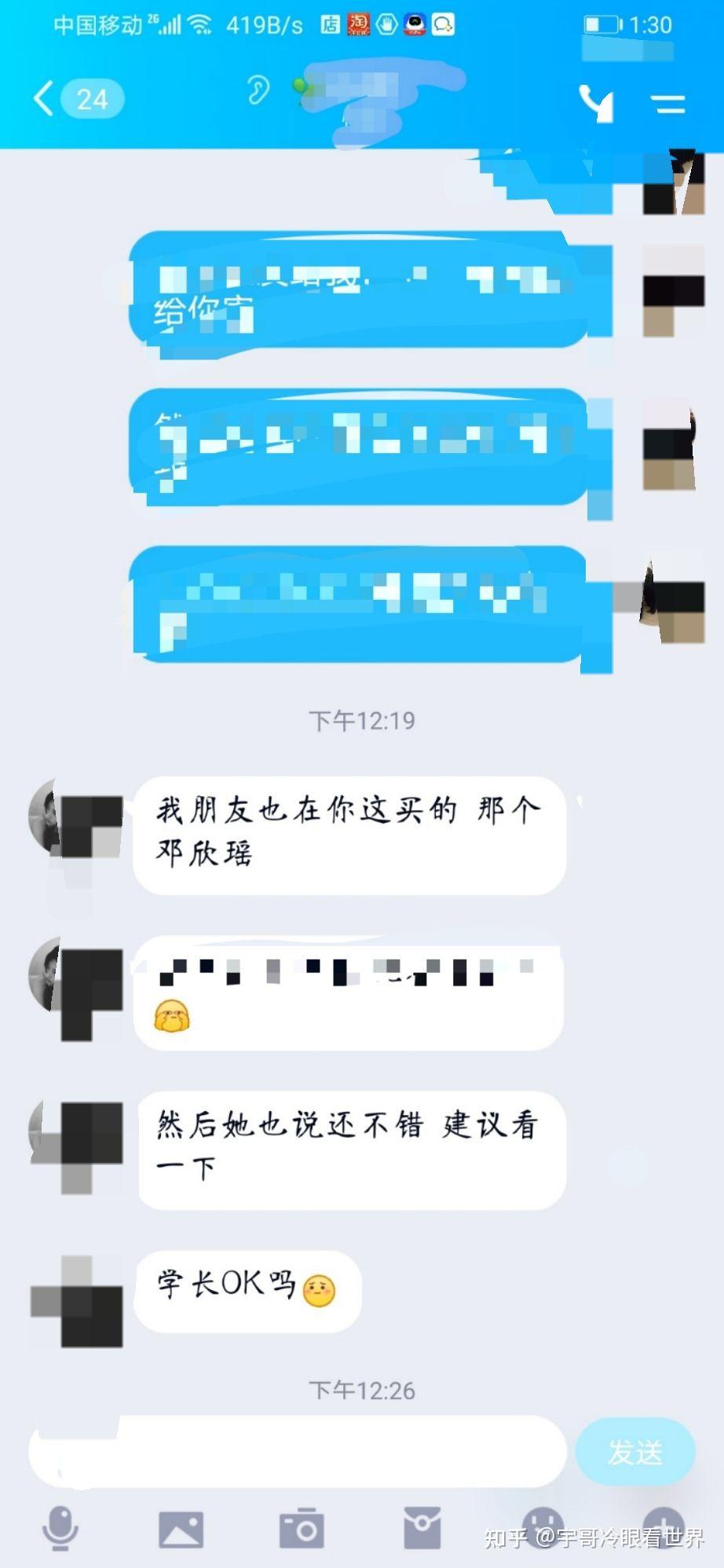Tap the 发送 send button
Image resolution: width=724 pixels, height=1568 pixels.
[634, 1452]
